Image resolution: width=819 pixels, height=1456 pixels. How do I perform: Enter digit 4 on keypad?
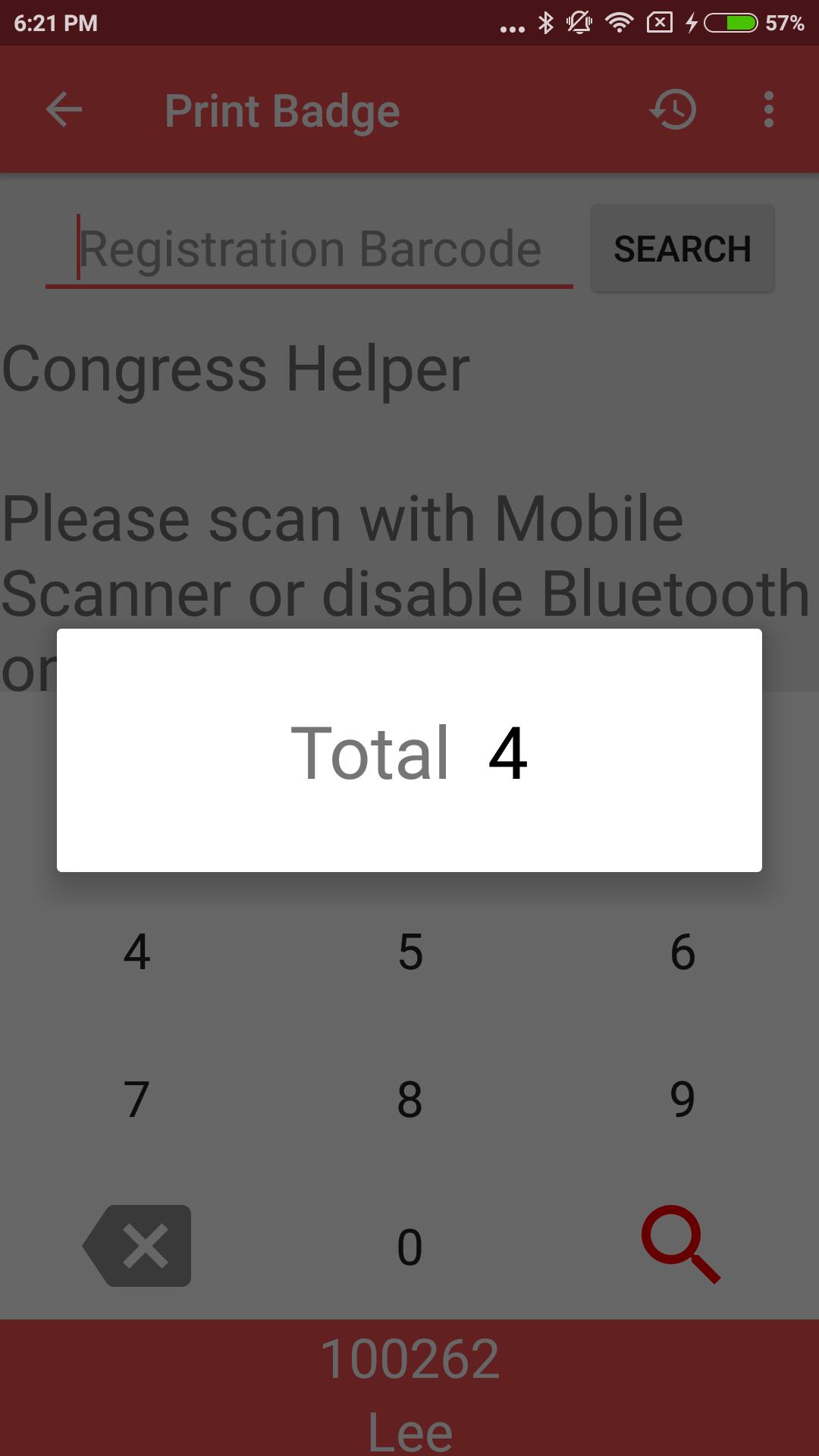[137, 952]
